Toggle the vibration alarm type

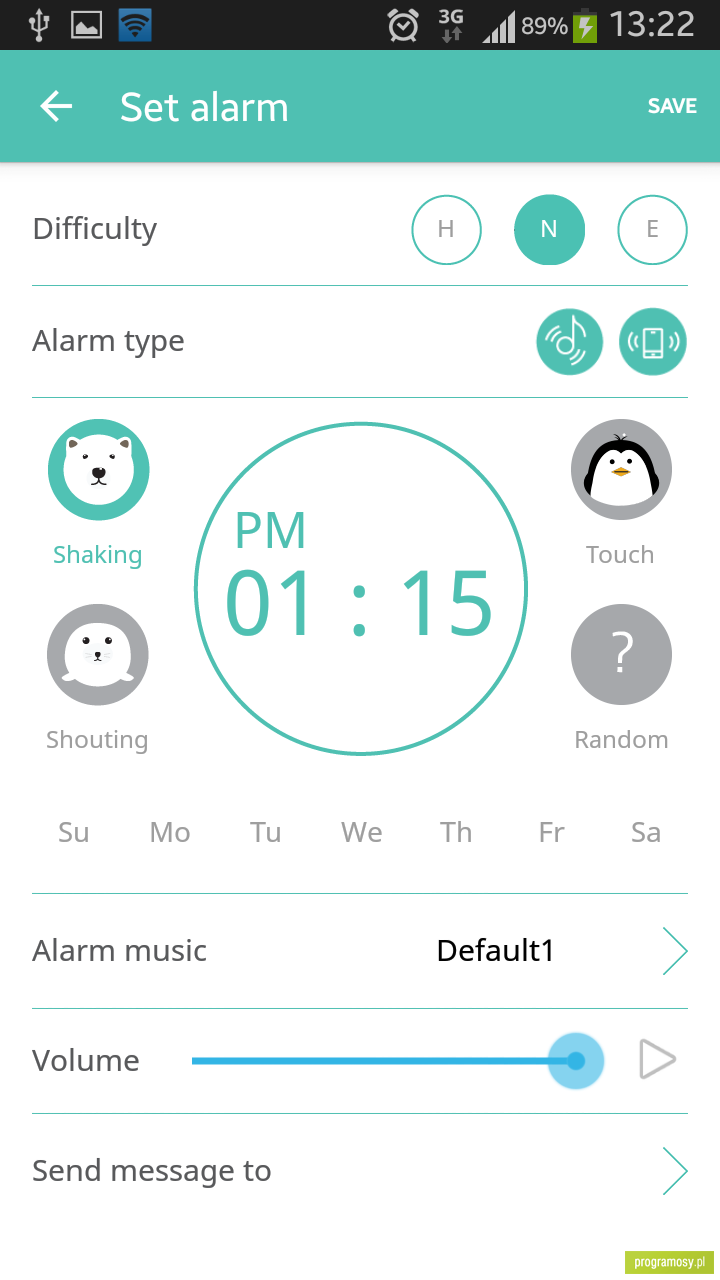[x=653, y=342]
